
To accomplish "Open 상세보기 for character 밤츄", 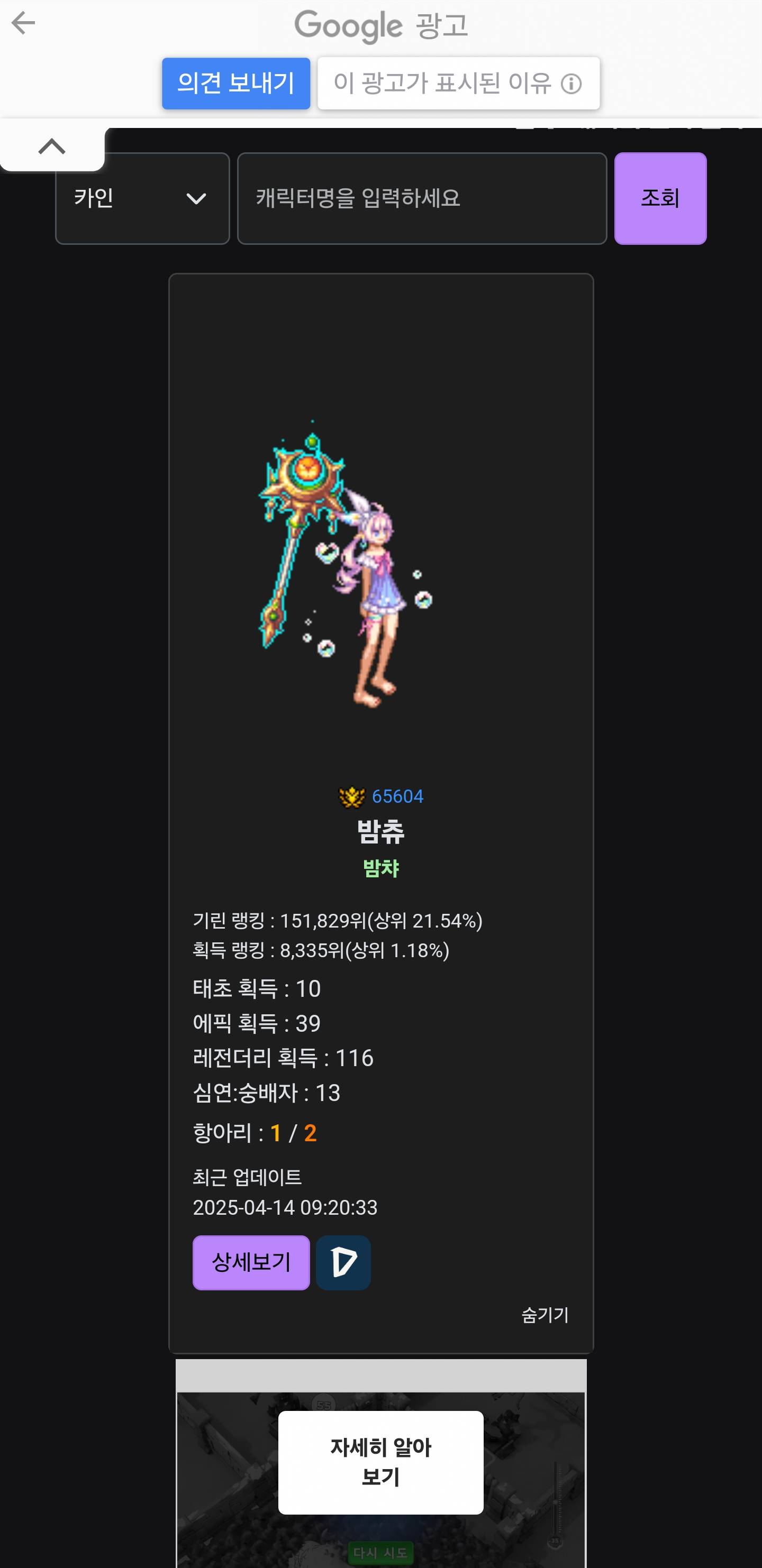I will coord(251,1262).
